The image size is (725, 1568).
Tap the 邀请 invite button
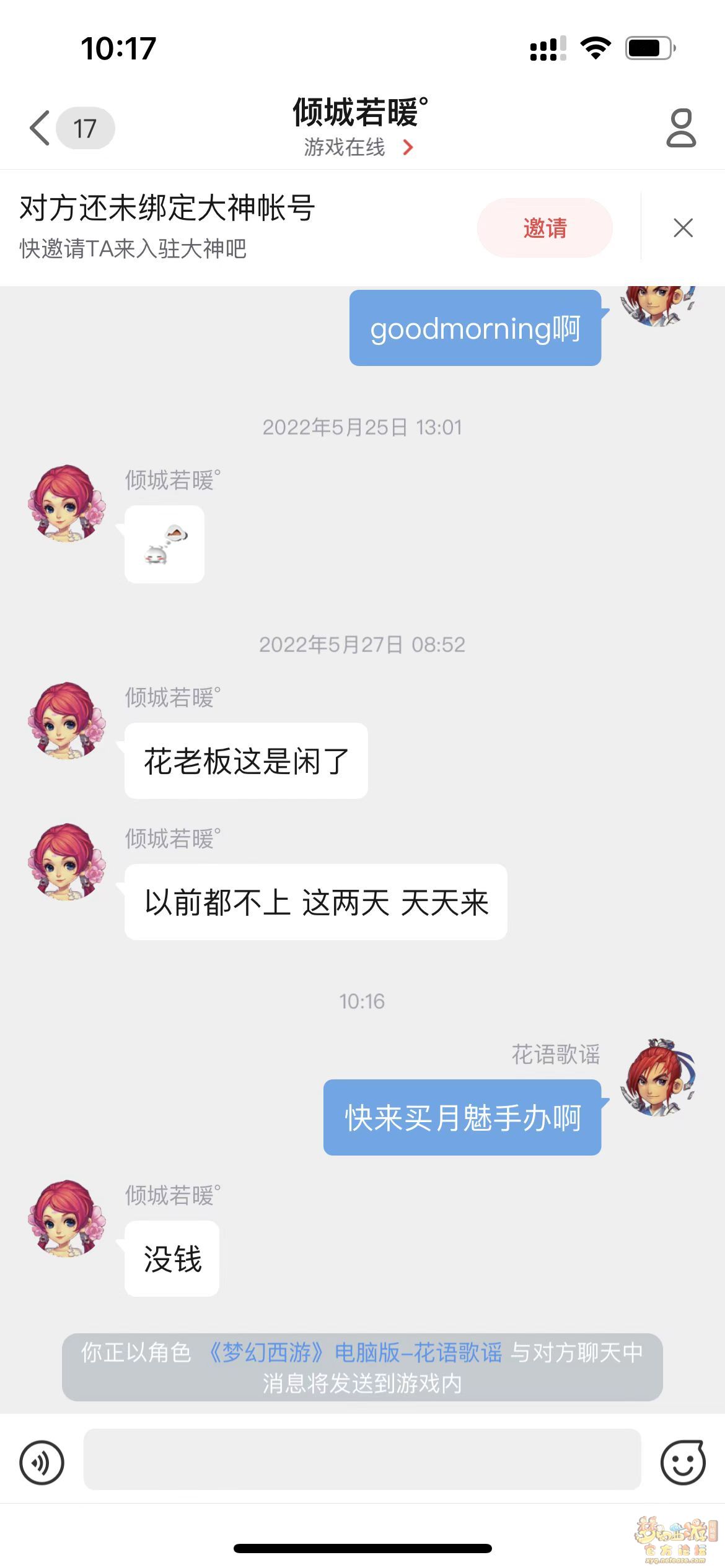[545, 228]
